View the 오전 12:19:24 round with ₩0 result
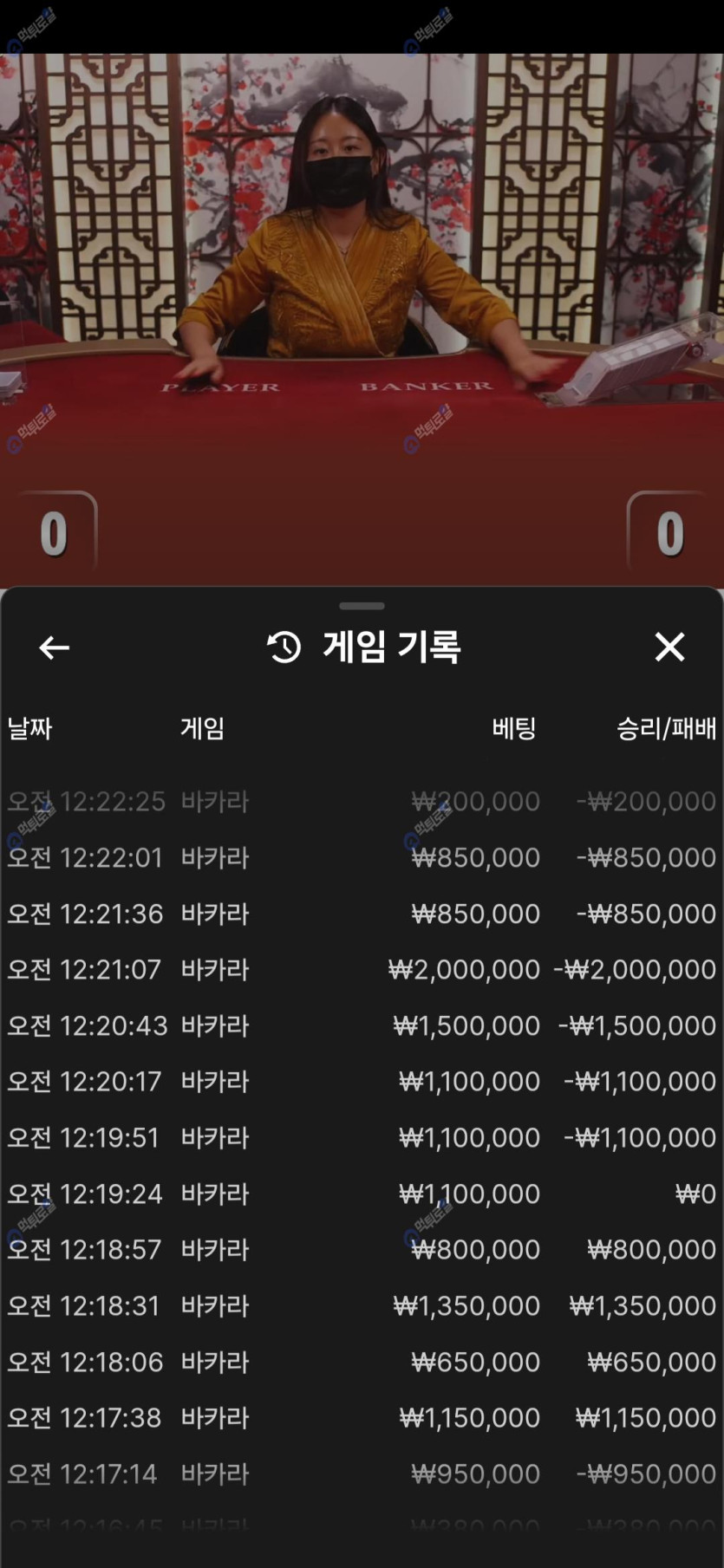This screenshot has width=724, height=1568. pyautogui.click(x=362, y=1194)
